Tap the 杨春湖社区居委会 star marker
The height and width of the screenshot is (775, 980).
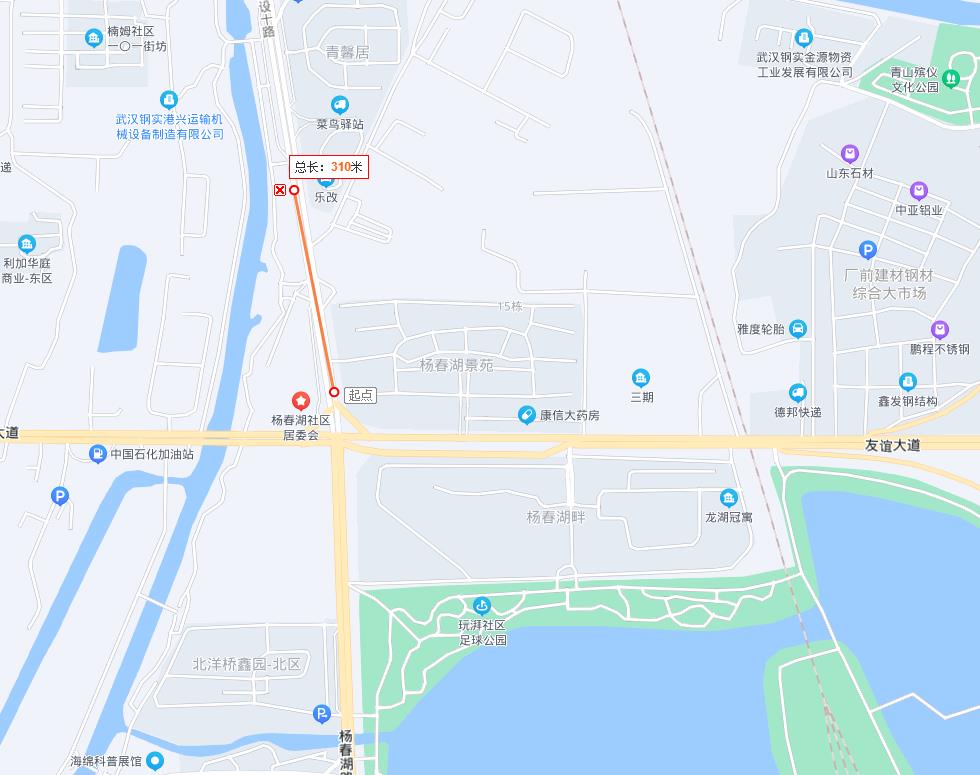[300, 401]
